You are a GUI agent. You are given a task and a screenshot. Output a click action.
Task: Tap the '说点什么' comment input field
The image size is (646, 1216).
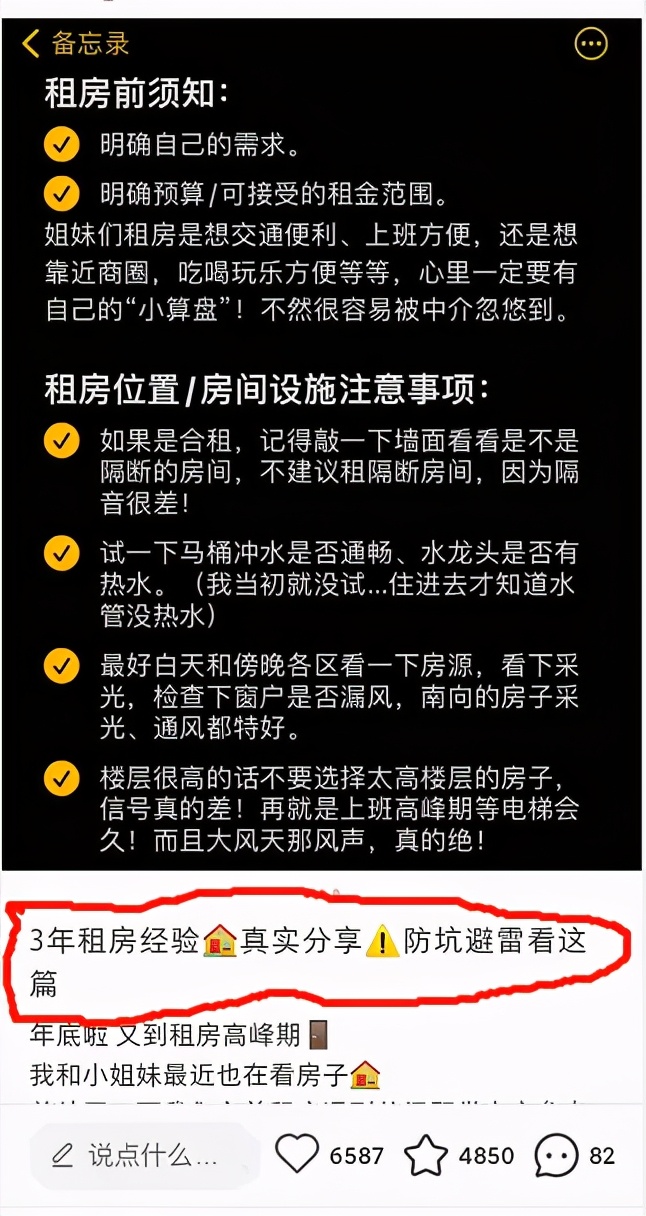[140, 1156]
